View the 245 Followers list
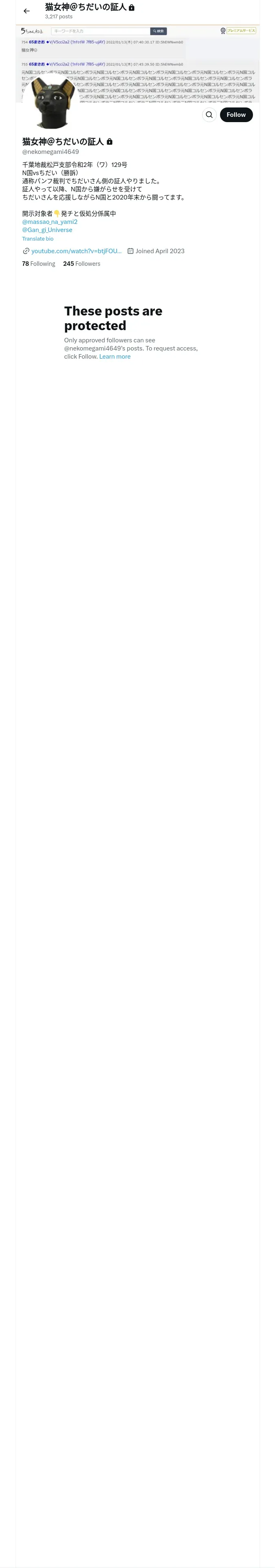Image resolution: width=275 pixels, height=1568 pixels. pyautogui.click(x=82, y=263)
